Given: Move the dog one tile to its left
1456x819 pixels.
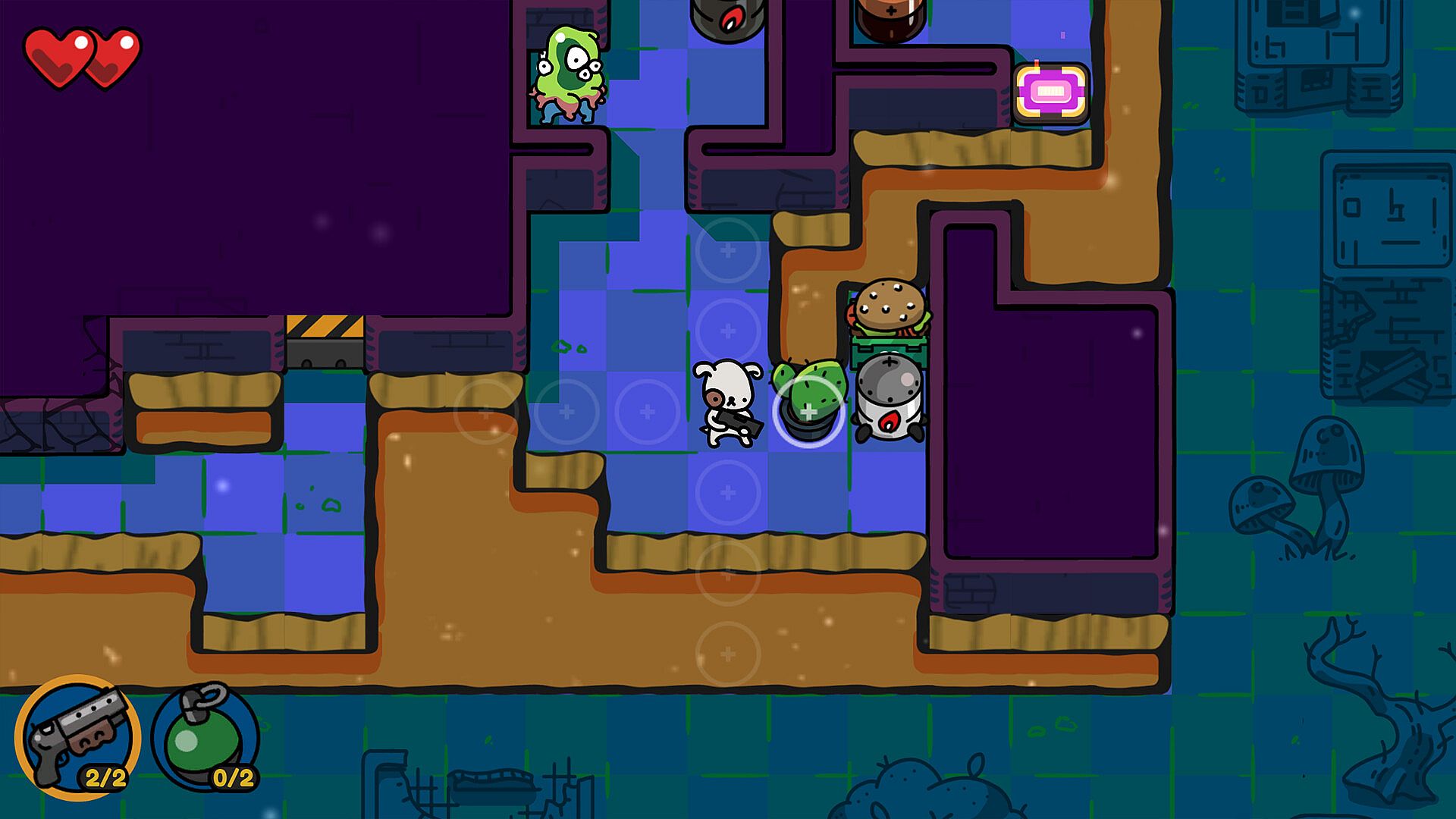Looking at the screenshot, I should [647, 412].
